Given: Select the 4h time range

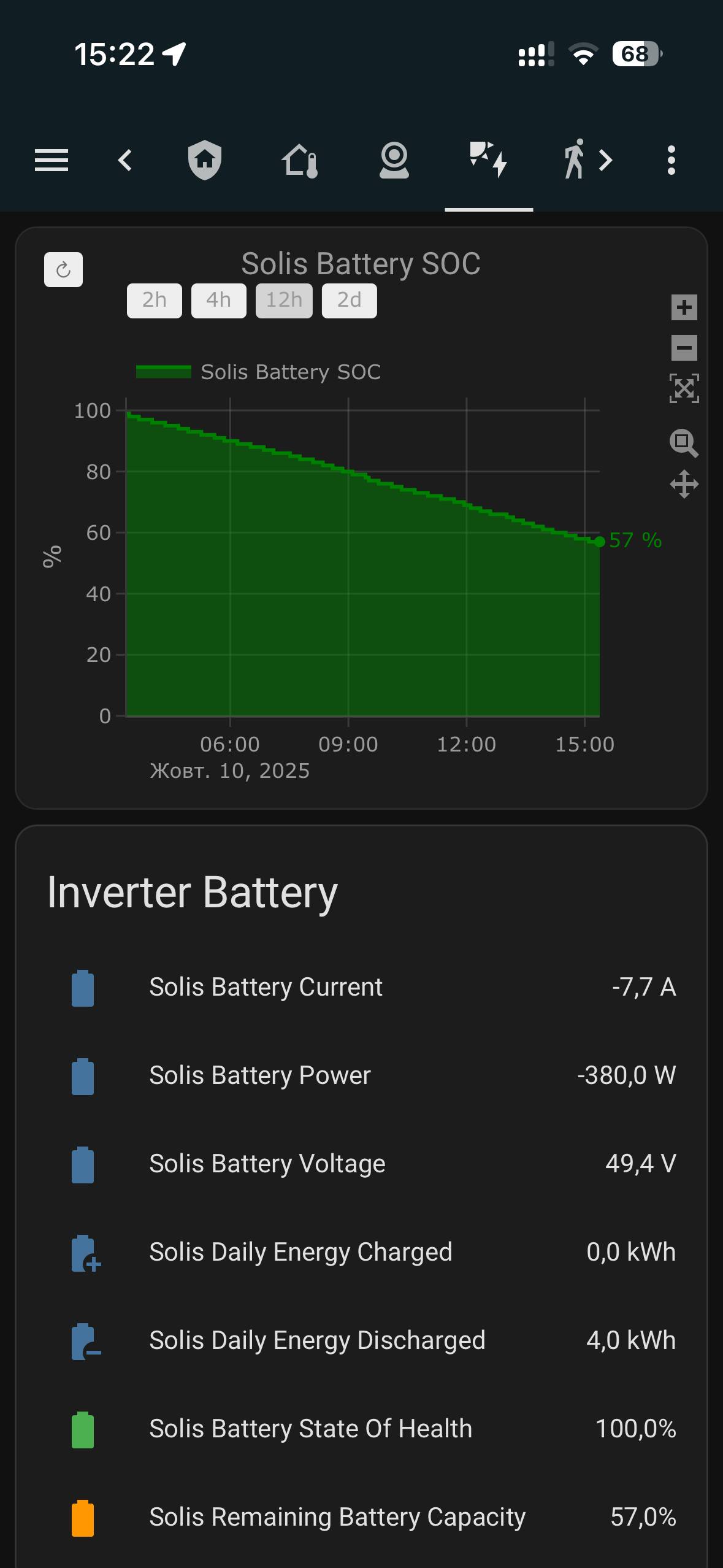Looking at the screenshot, I should point(219,301).
